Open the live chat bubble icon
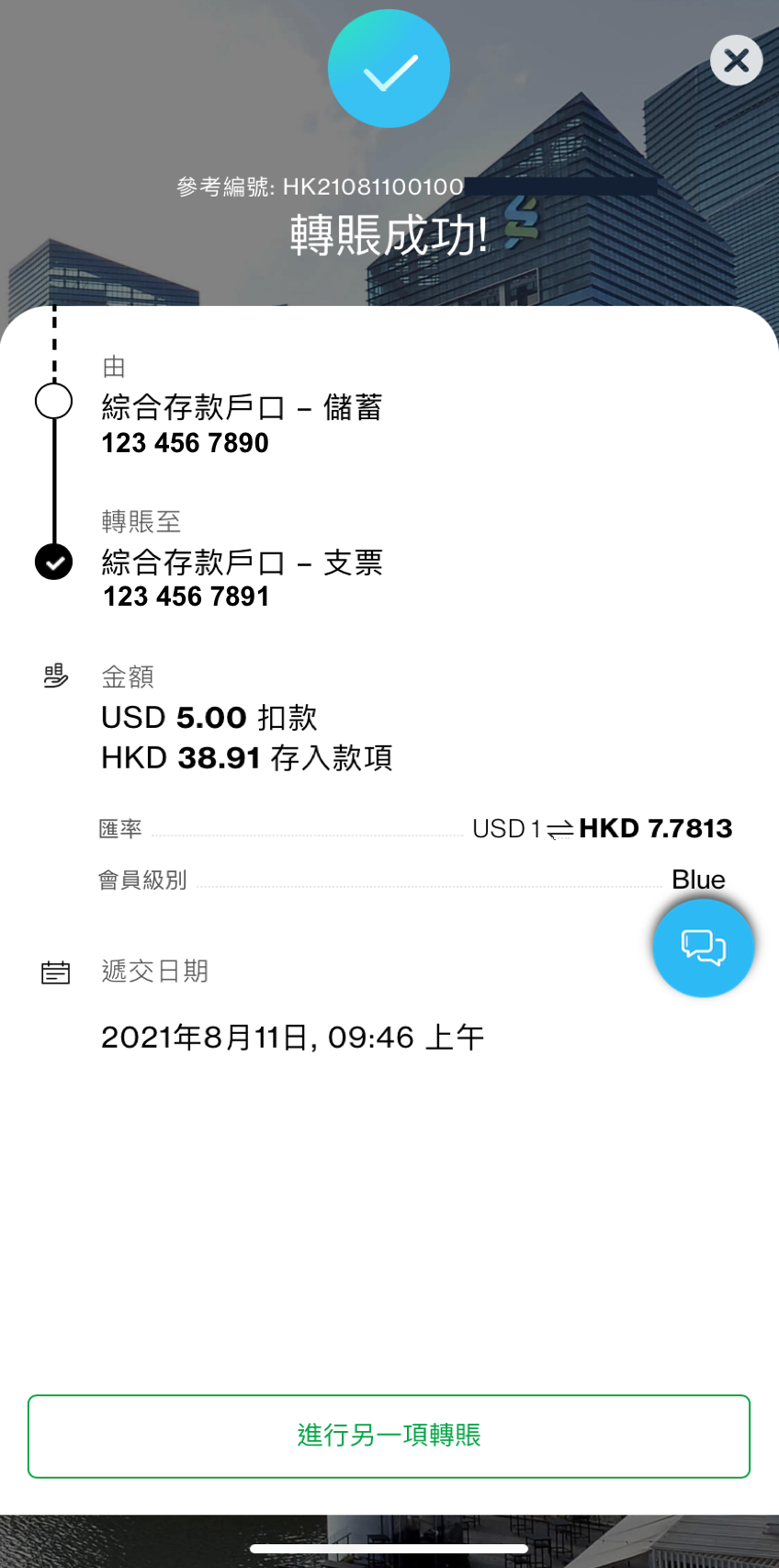This screenshot has width=779, height=1568. coord(703,947)
